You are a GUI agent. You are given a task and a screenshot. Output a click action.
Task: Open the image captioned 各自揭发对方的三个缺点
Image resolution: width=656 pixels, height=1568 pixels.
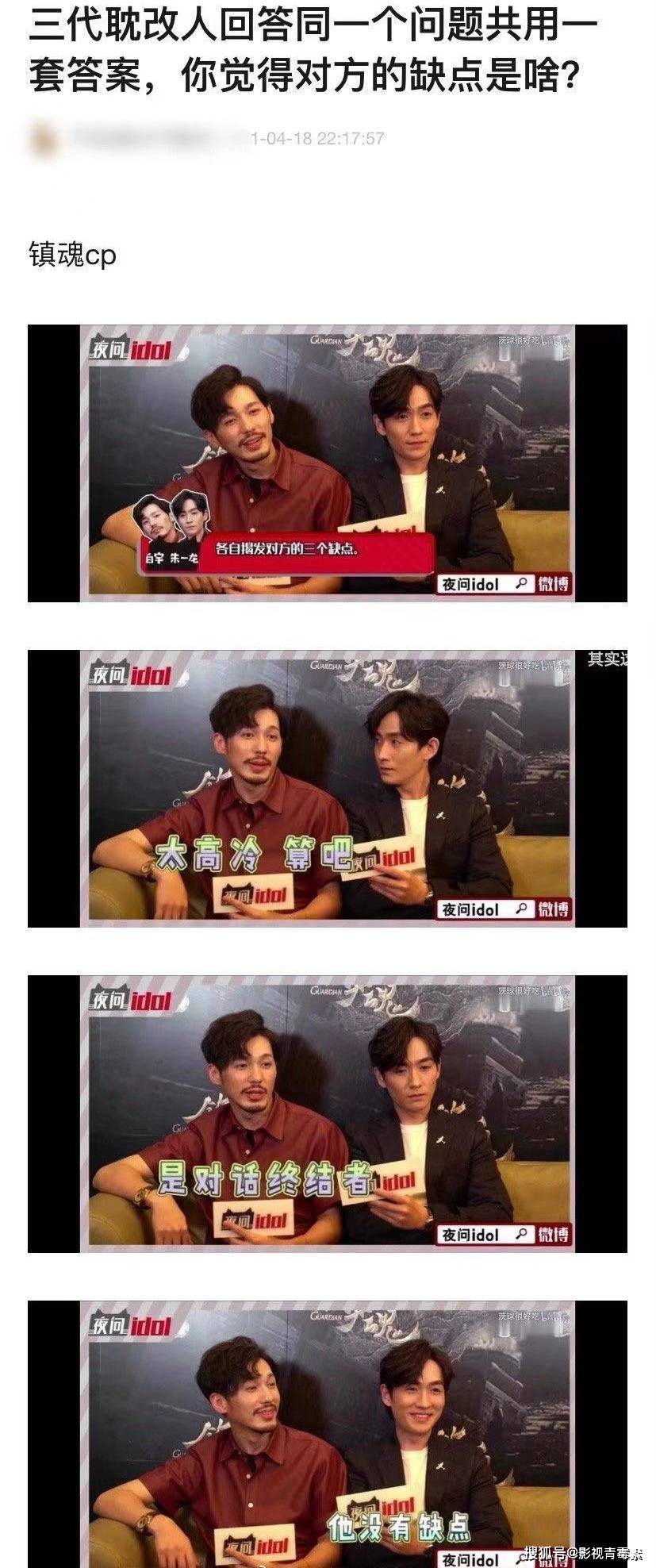click(327, 463)
